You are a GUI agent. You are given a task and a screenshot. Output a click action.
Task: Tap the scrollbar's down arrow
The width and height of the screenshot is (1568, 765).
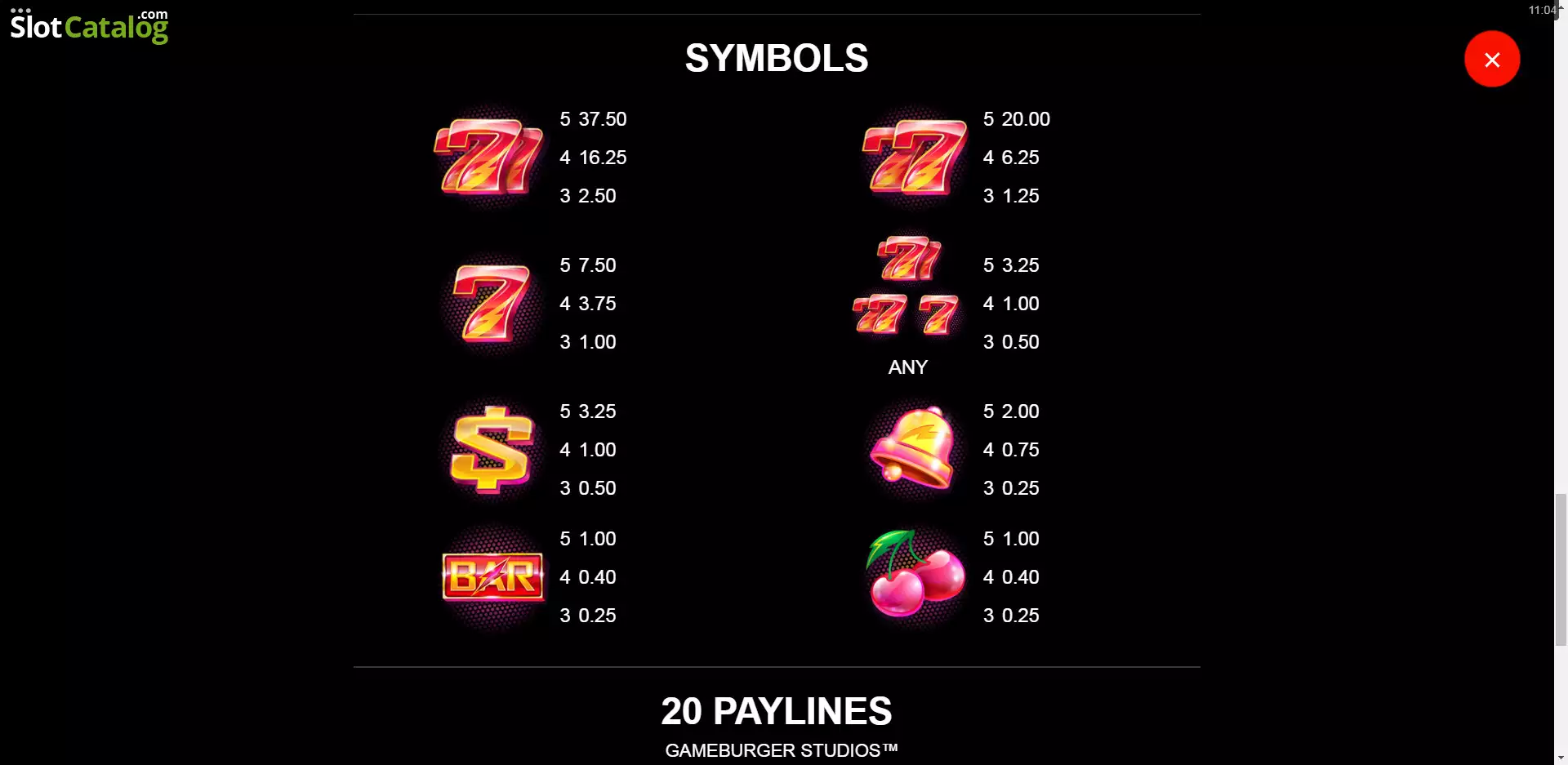[1561, 758]
